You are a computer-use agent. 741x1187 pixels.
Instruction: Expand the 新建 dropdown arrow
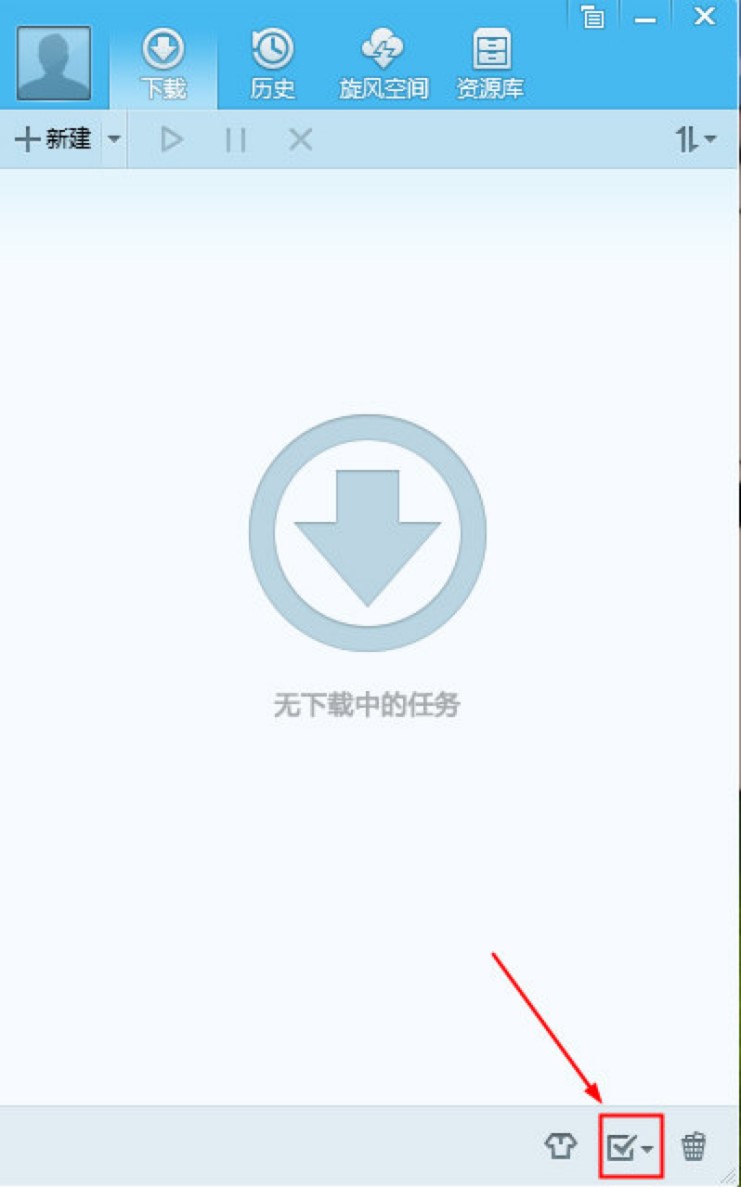[x=114, y=139]
